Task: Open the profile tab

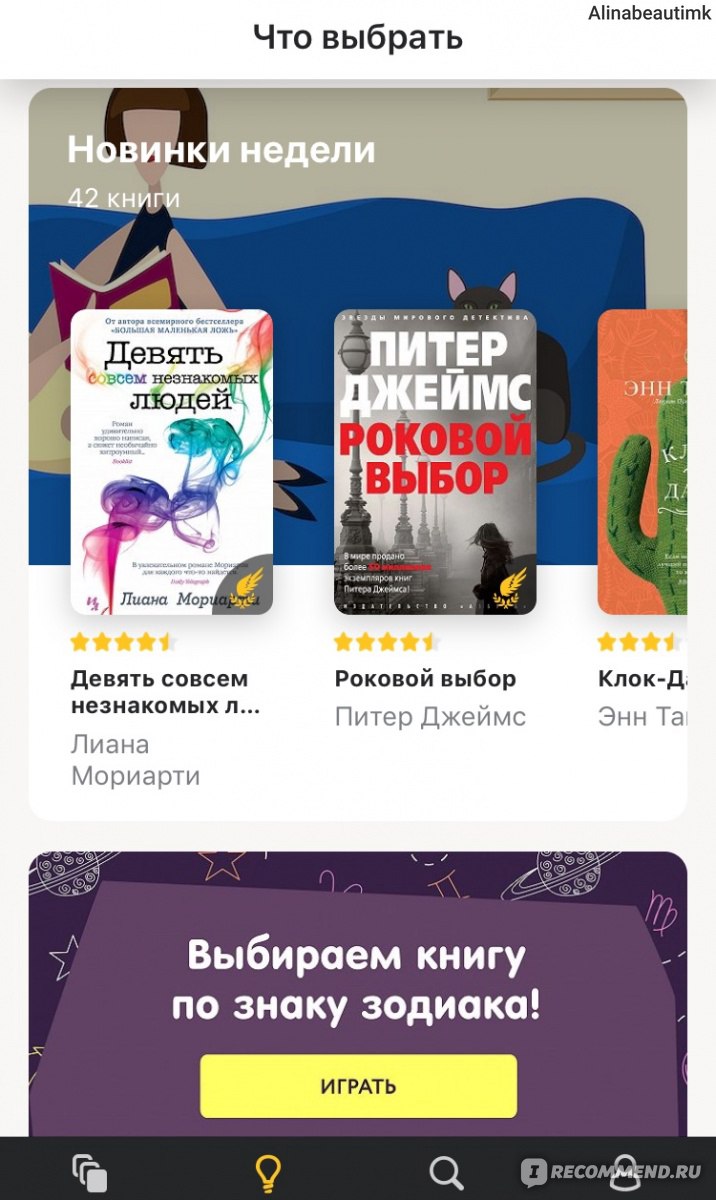Action: point(624,1171)
